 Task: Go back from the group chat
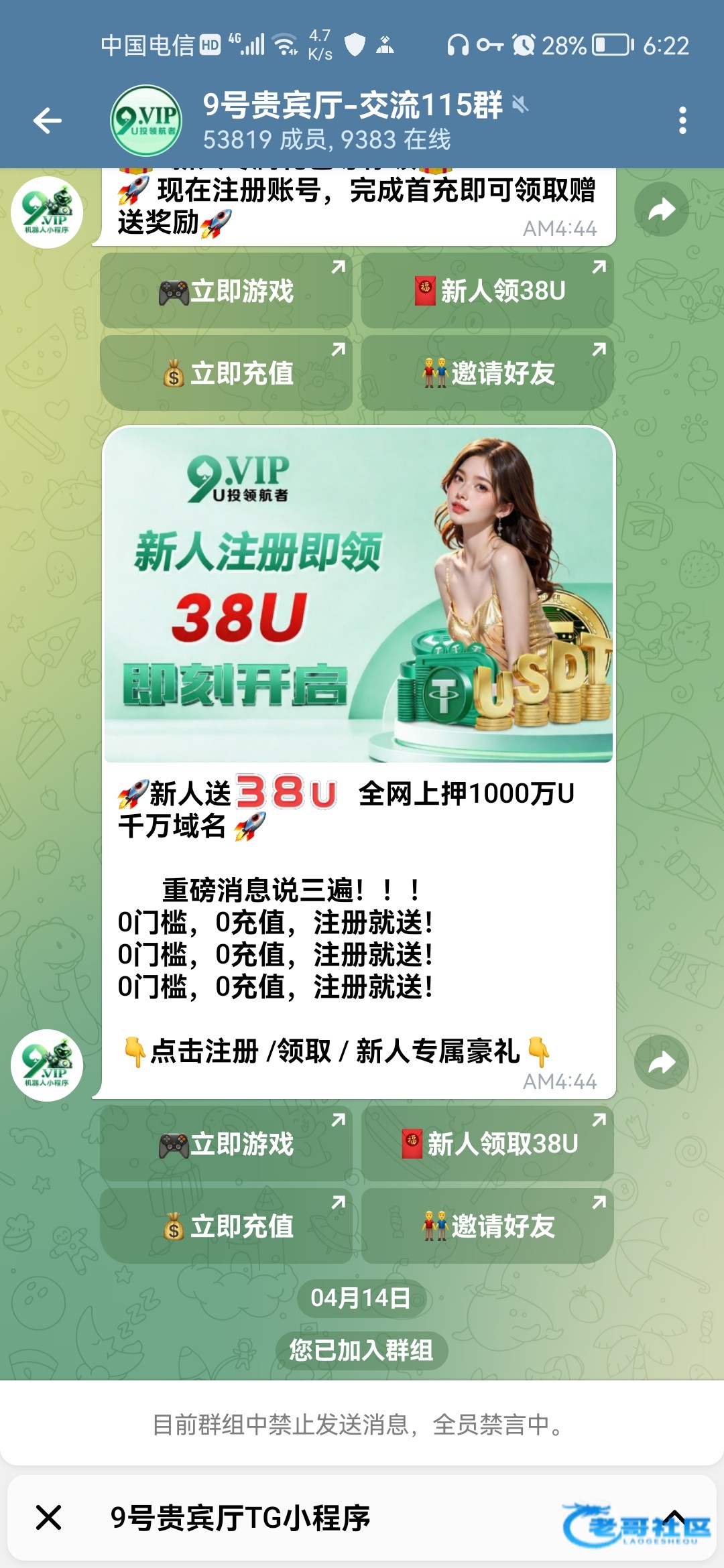click(x=47, y=121)
